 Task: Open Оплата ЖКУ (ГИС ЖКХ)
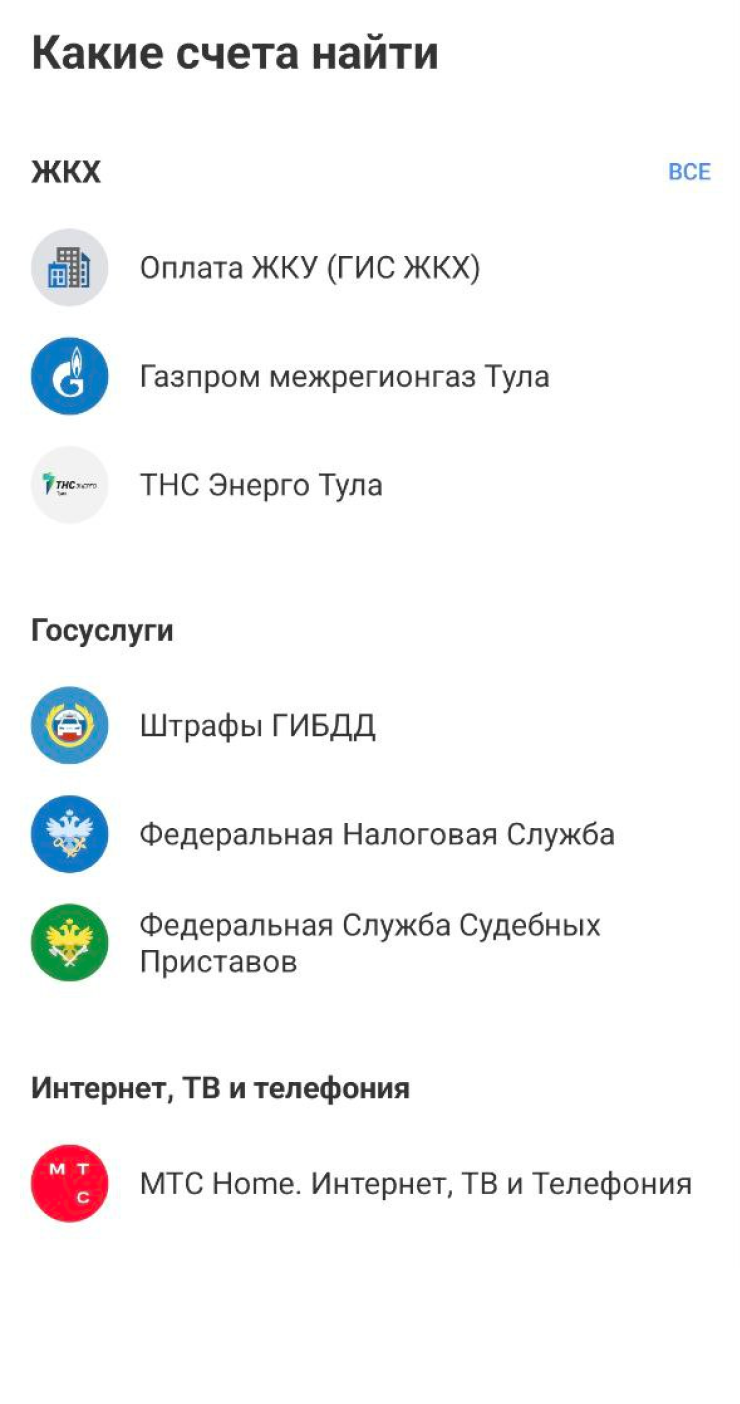[310, 268]
